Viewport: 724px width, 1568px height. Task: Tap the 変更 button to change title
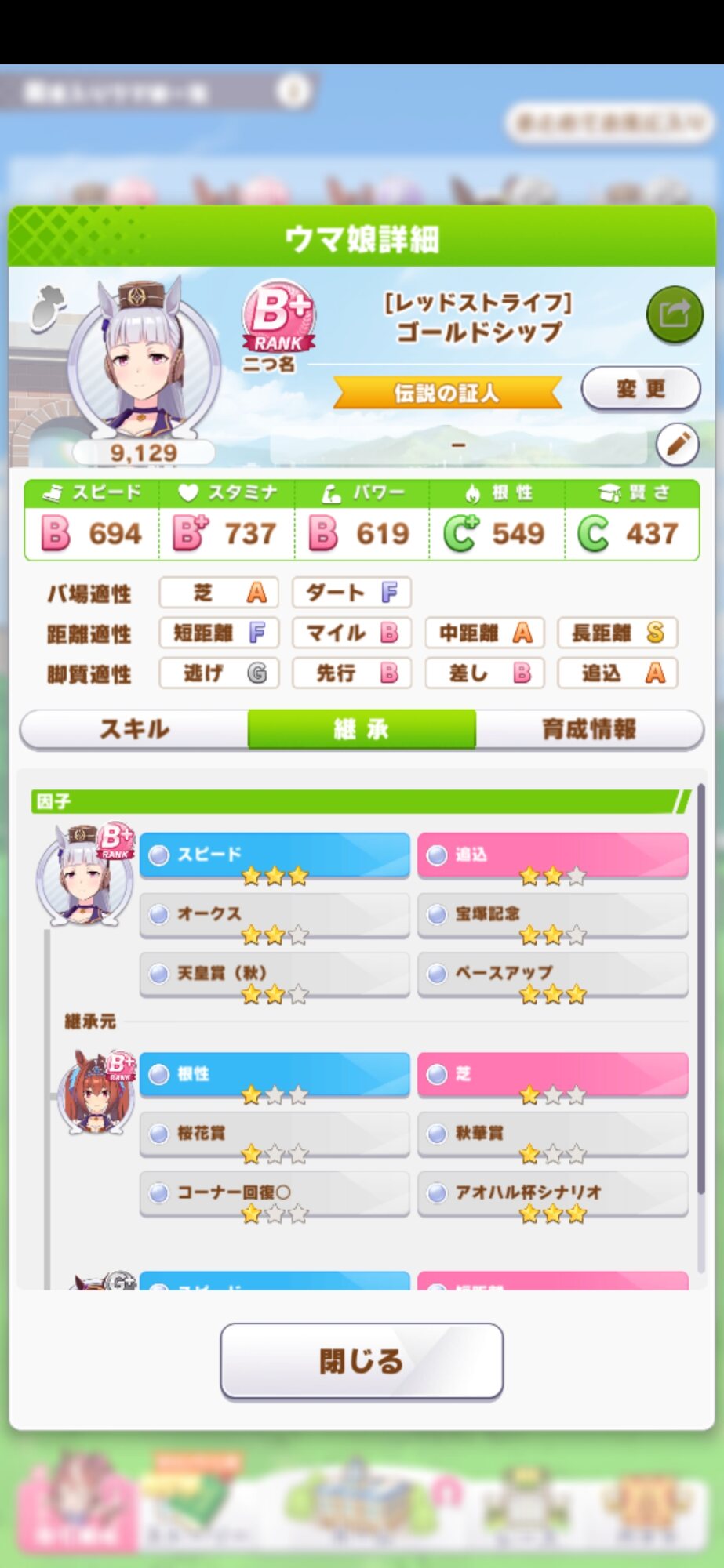click(x=640, y=388)
